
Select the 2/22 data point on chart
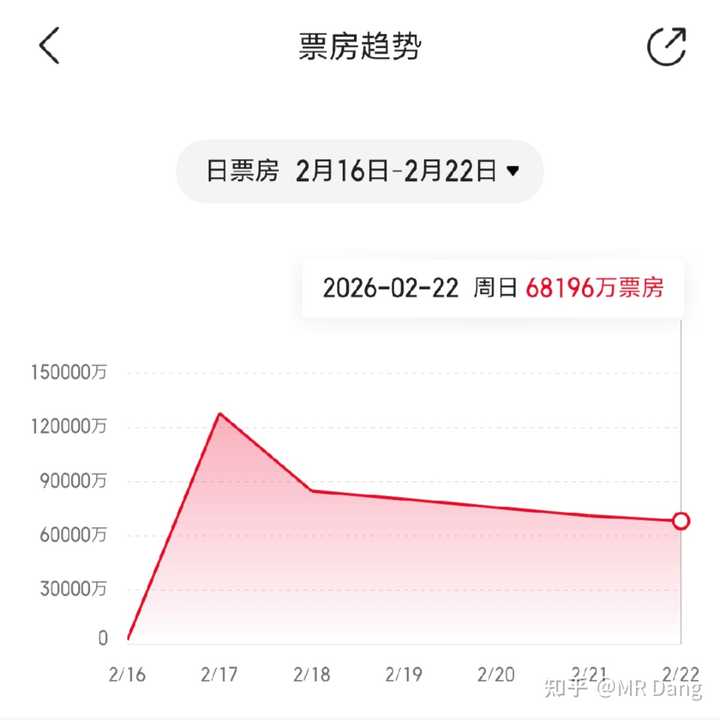coord(681,520)
